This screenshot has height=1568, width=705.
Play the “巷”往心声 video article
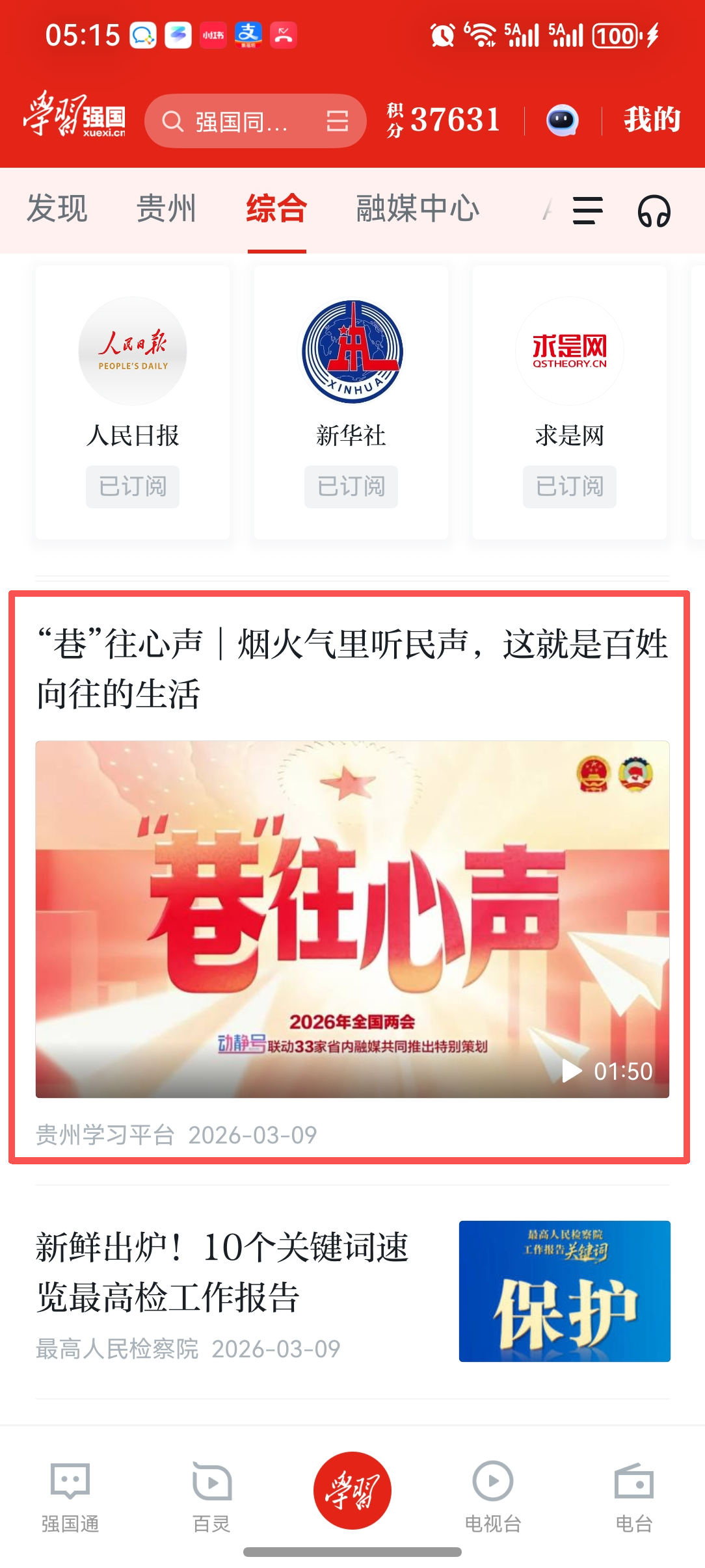[x=352, y=919]
